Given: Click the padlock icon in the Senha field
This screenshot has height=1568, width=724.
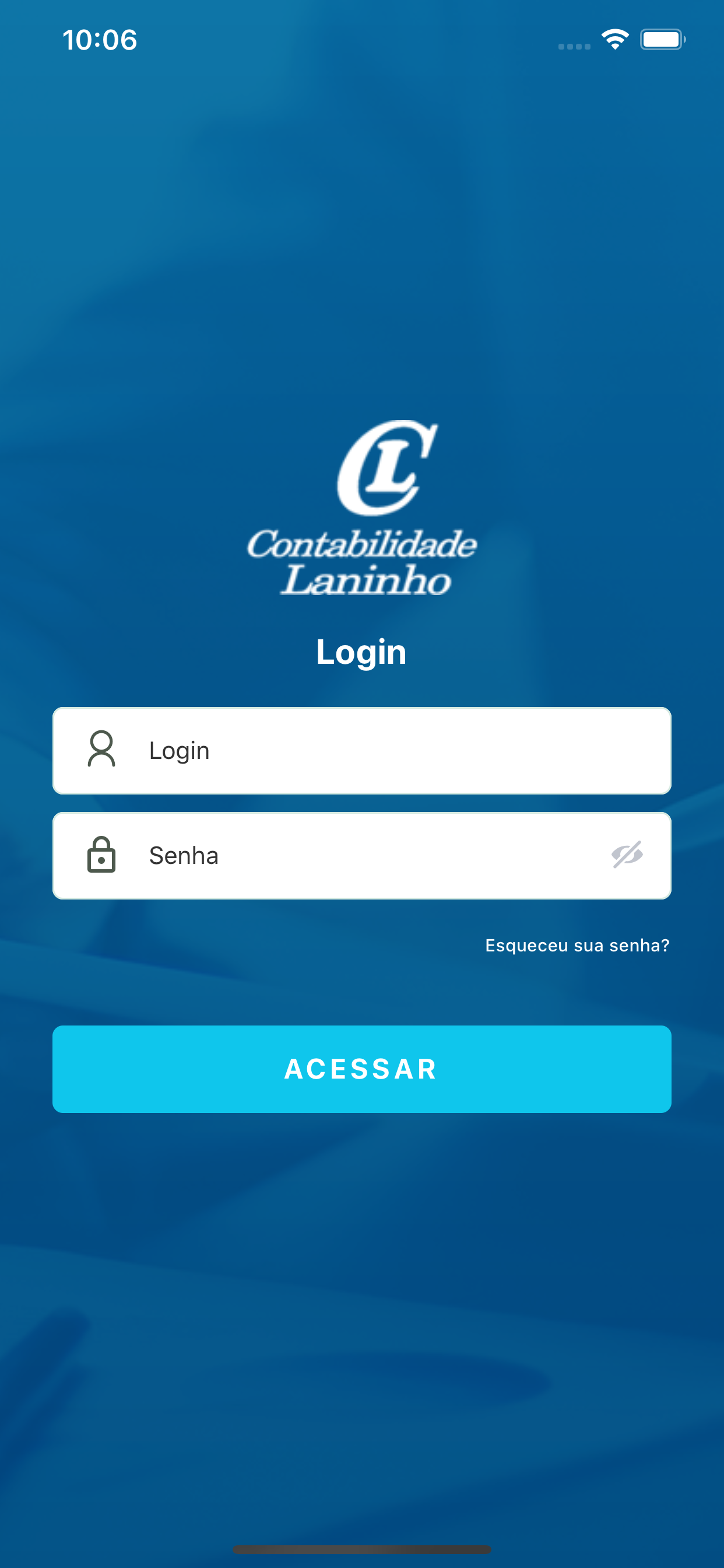Looking at the screenshot, I should 101,855.
